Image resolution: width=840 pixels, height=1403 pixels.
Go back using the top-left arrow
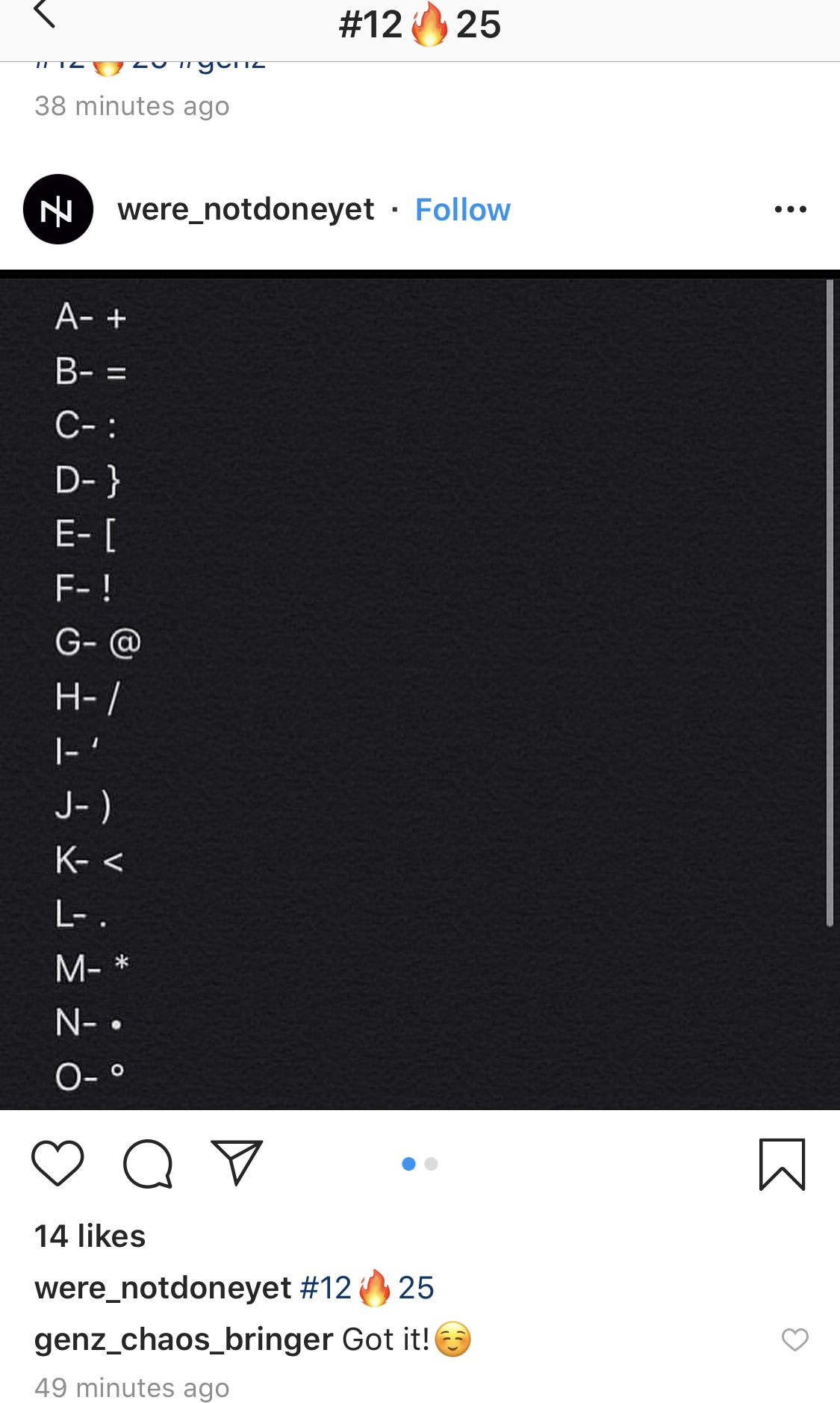pyautogui.click(x=45, y=13)
